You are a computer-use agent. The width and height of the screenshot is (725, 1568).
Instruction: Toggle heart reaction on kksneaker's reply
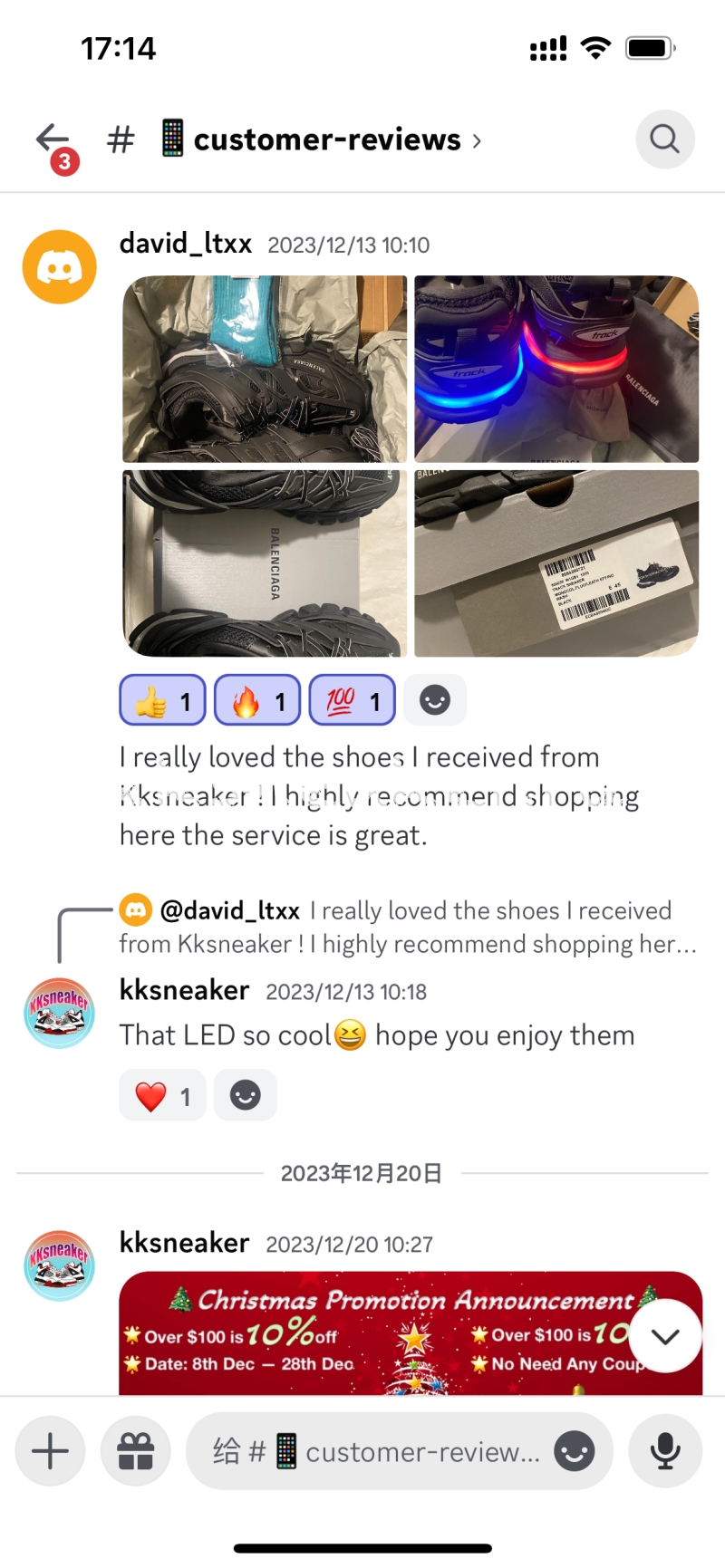(162, 1096)
